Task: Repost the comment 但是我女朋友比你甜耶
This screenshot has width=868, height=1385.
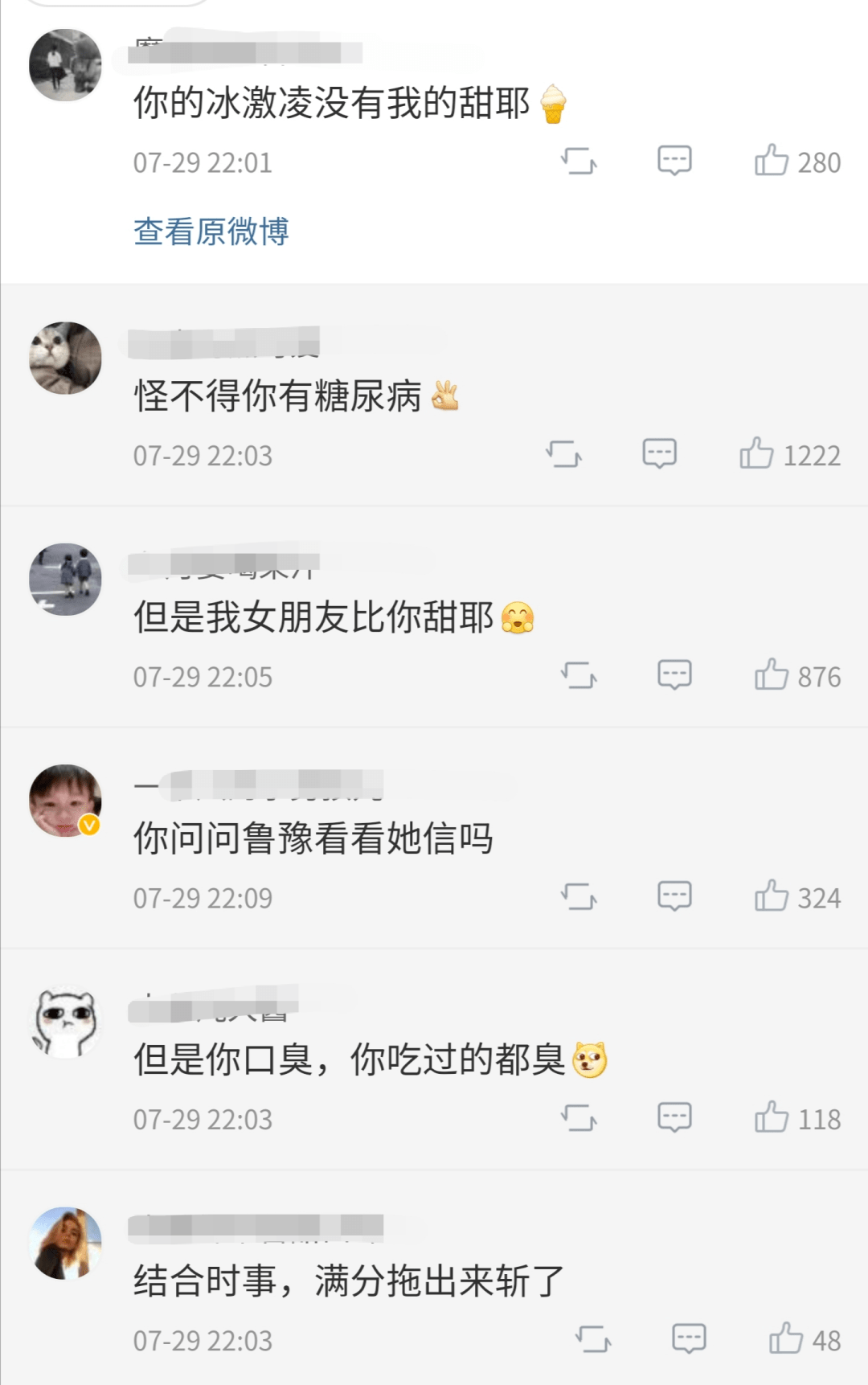Action: coord(579,675)
